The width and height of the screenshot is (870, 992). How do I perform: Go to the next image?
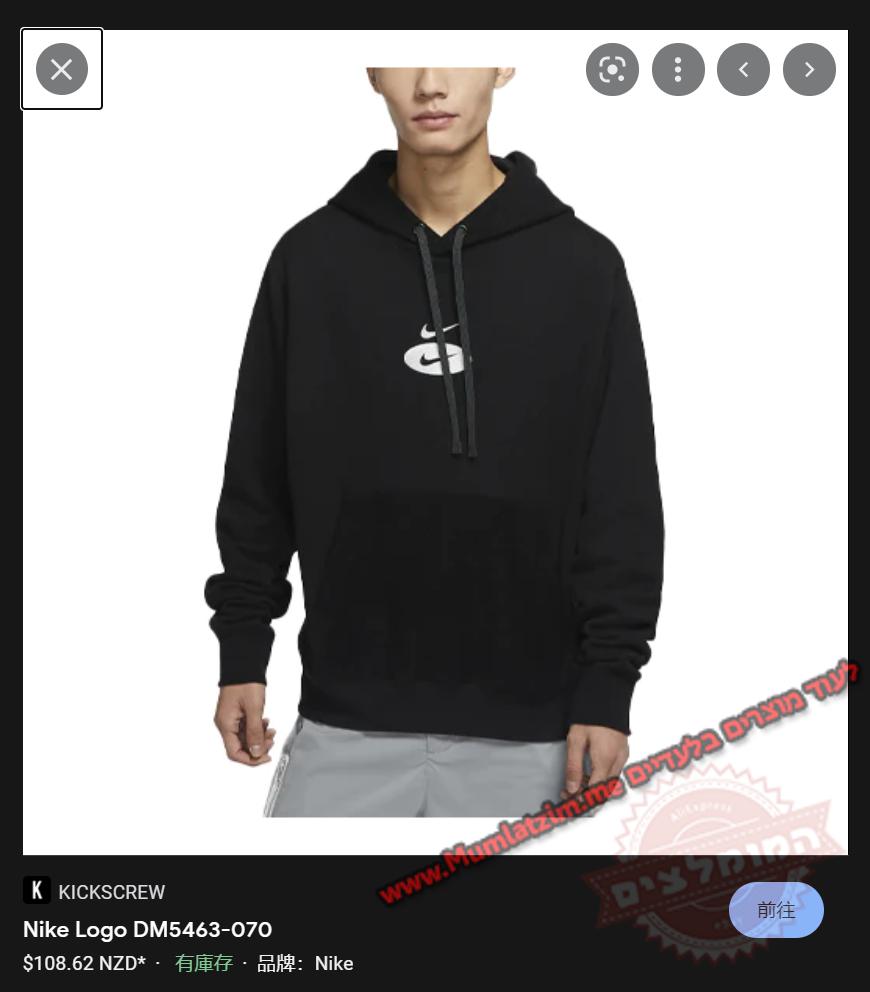pos(809,69)
